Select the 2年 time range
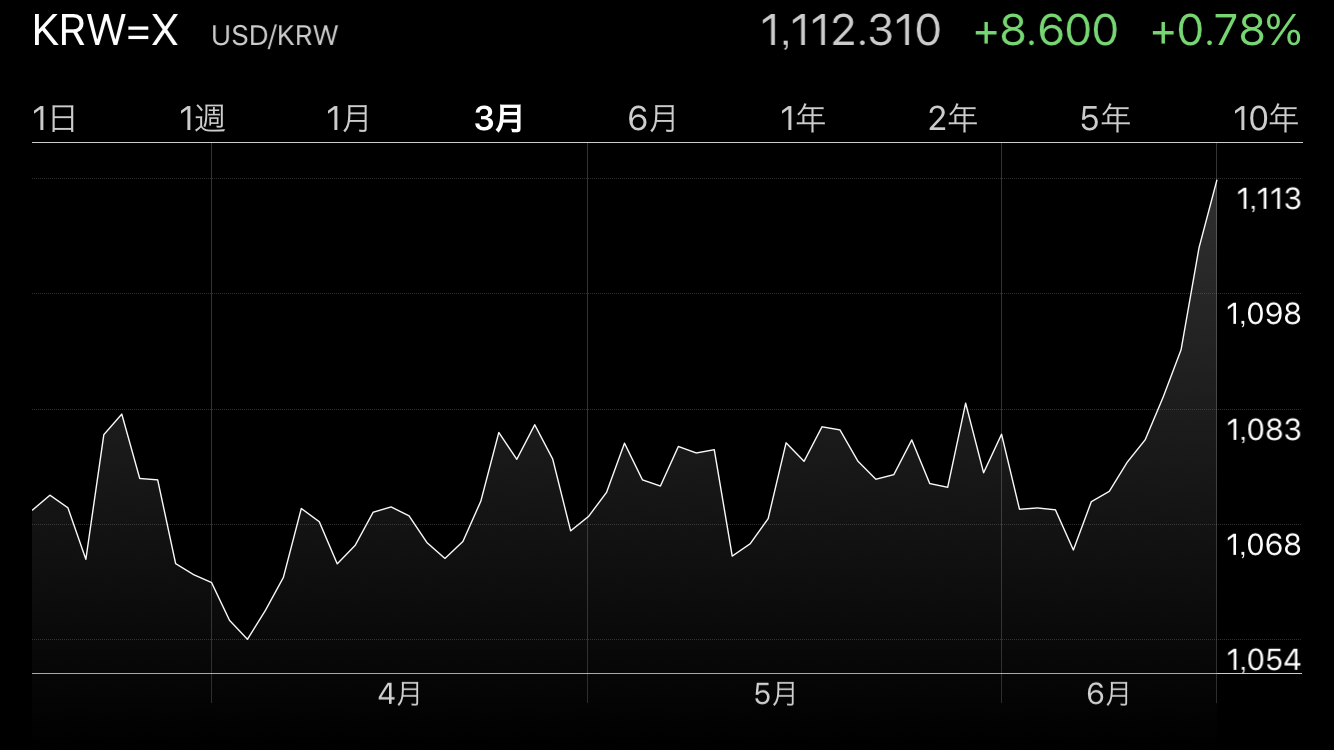Image resolution: width=1334 pixels, height=750 pixels. [x=953, y=119]
